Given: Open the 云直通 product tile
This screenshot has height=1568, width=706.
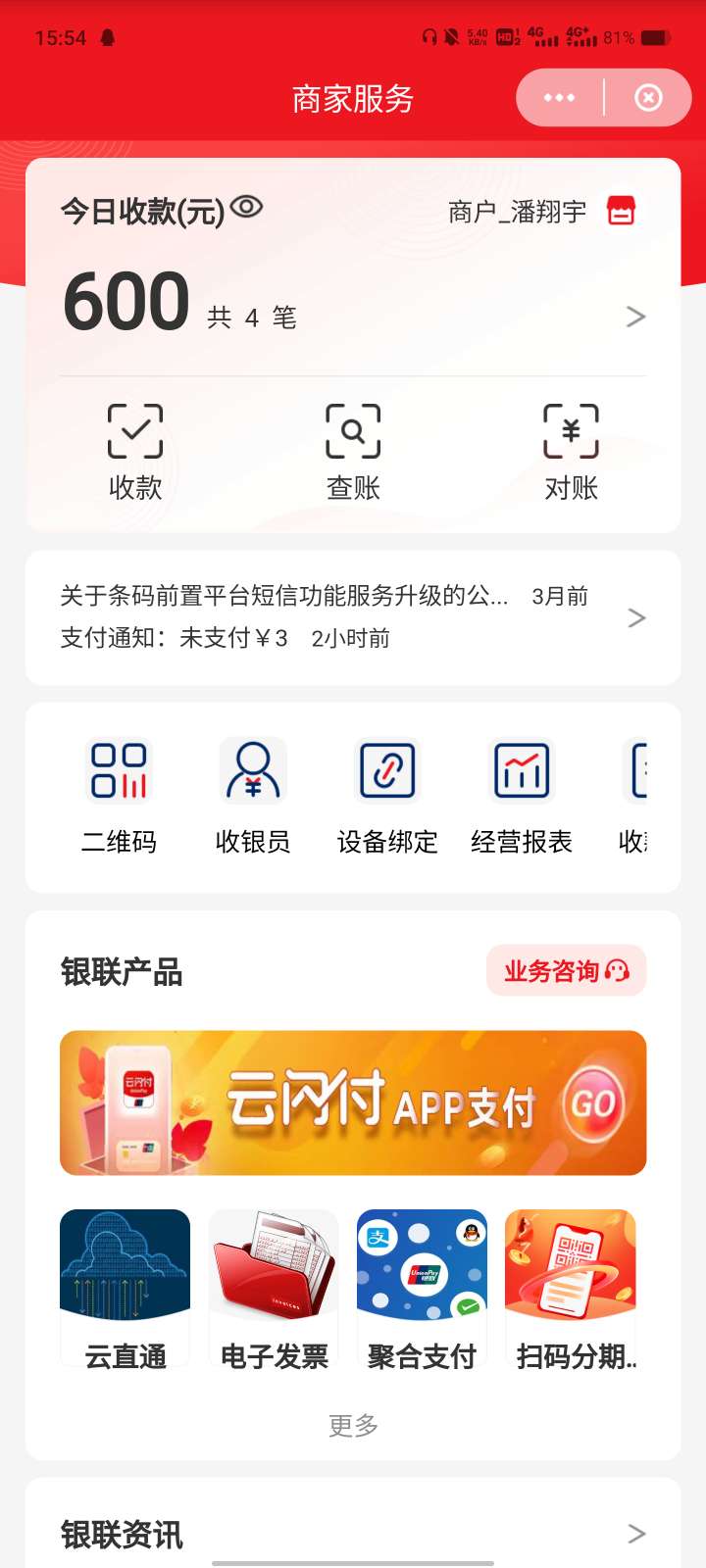Looking at the screenshot, I should [126, 1288].
